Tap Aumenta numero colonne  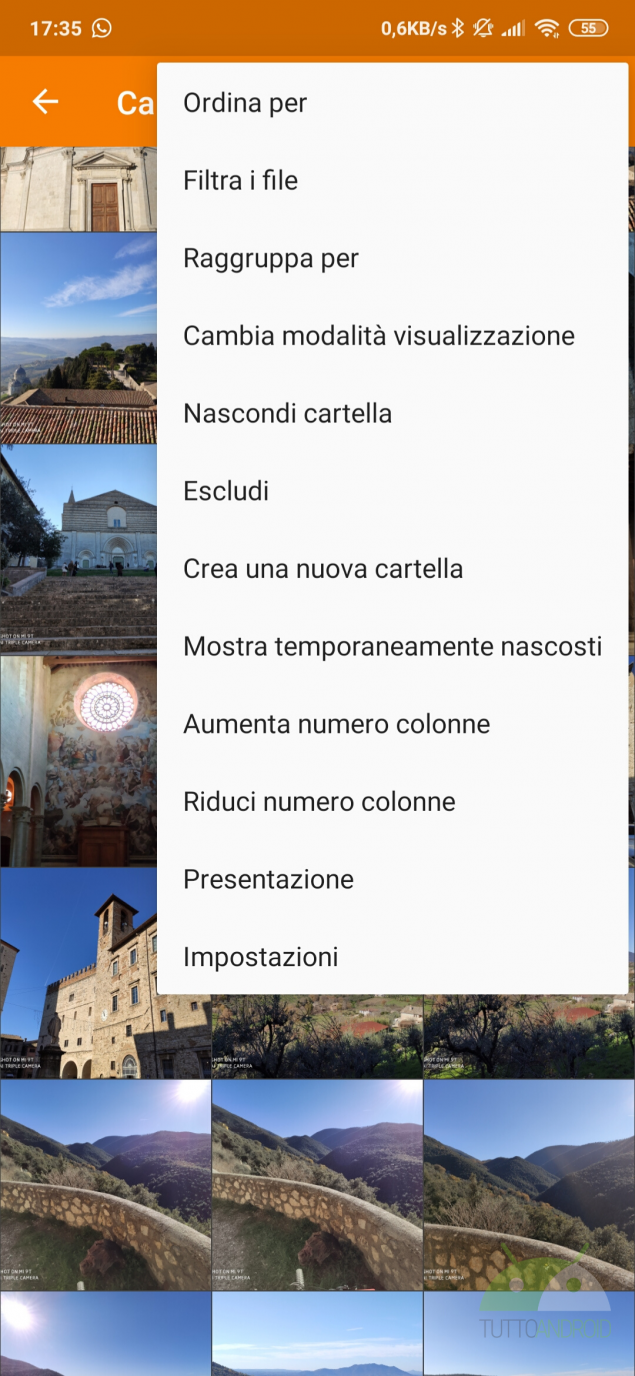coord(337,724)
